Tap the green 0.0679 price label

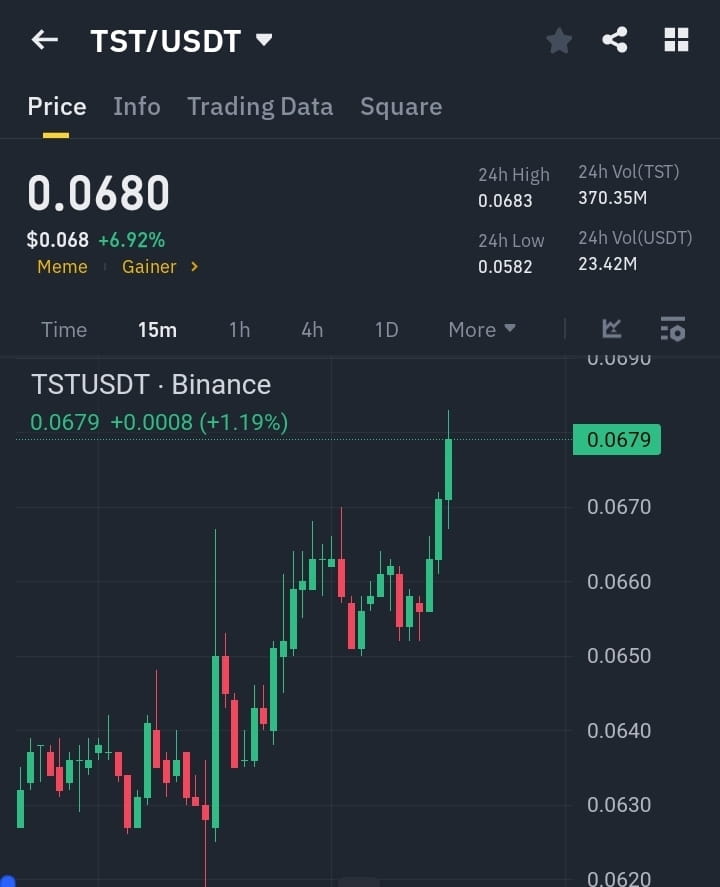coord(617,439)
